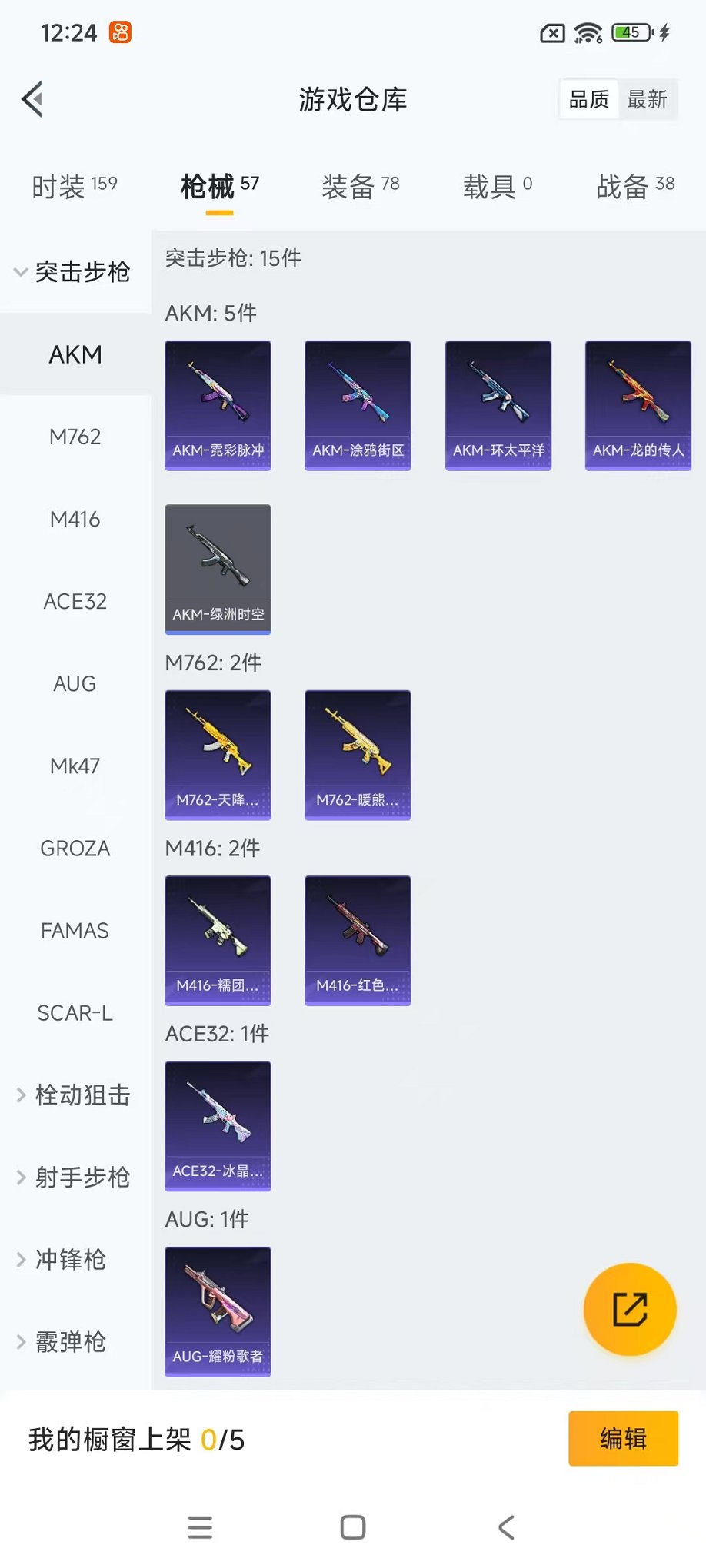Go back using the top-left arrow
This screenshot has height=1568, width=706.
click(x=32, y=99)
